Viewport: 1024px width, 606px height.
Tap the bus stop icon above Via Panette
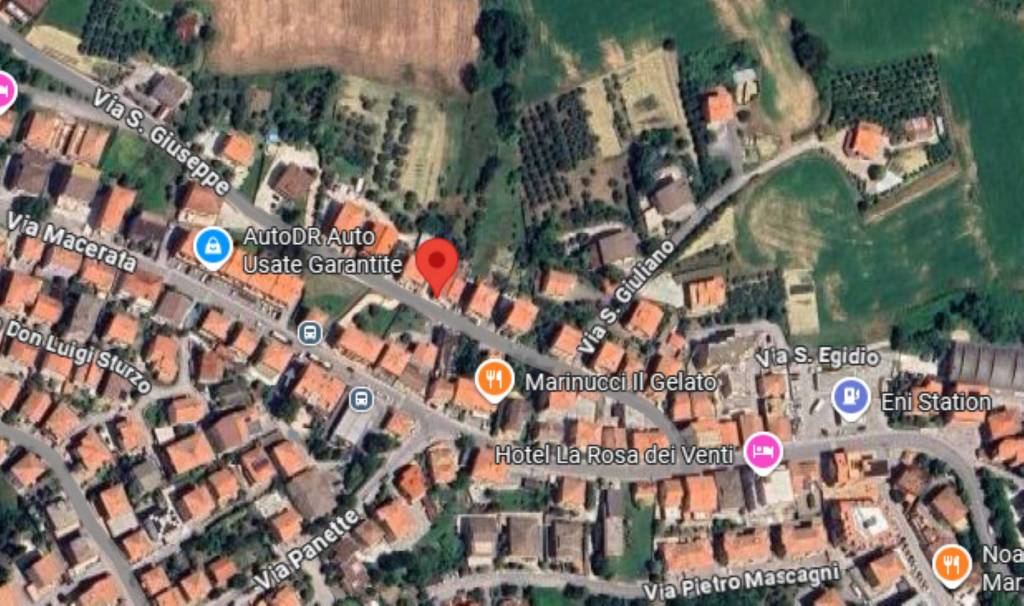point(361,399)
